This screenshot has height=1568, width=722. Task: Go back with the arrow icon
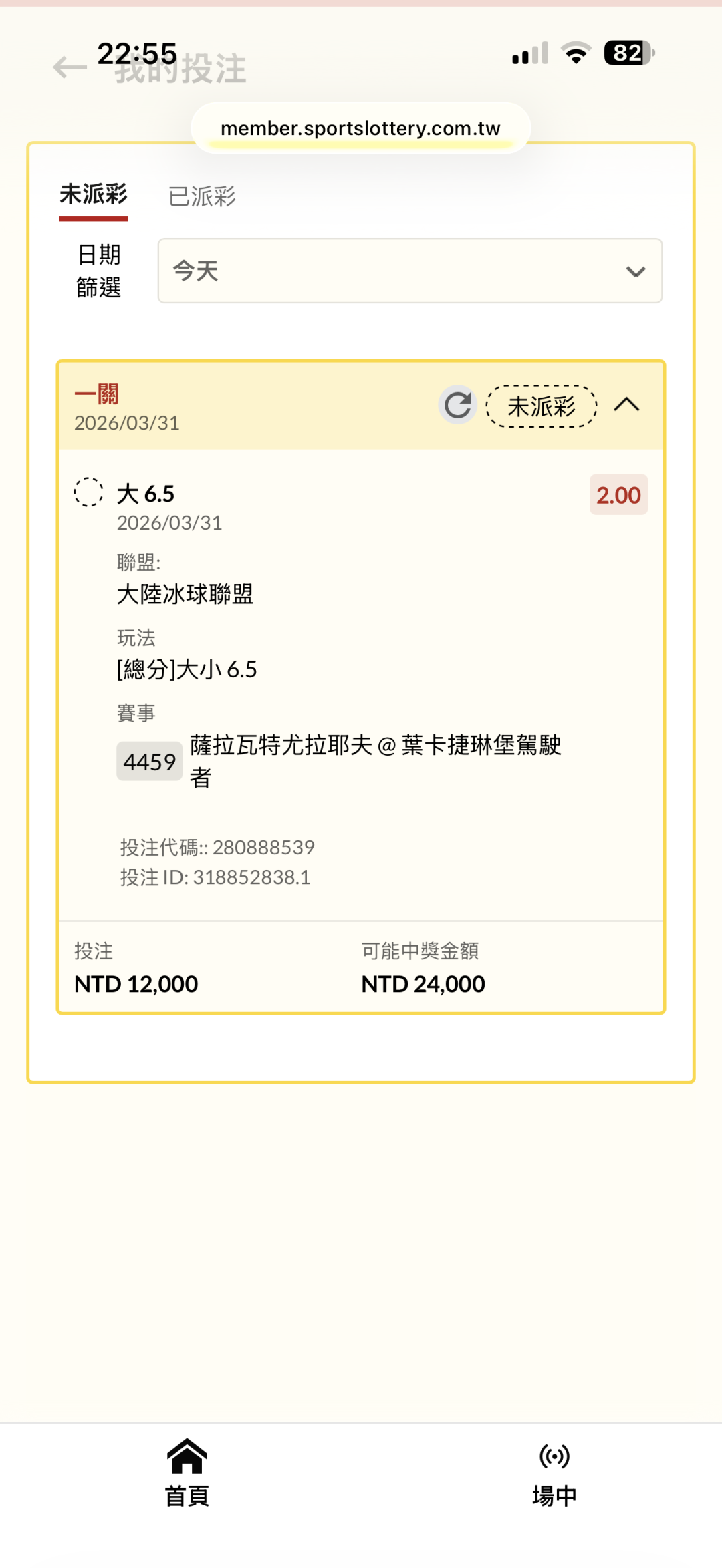[70, 67]
